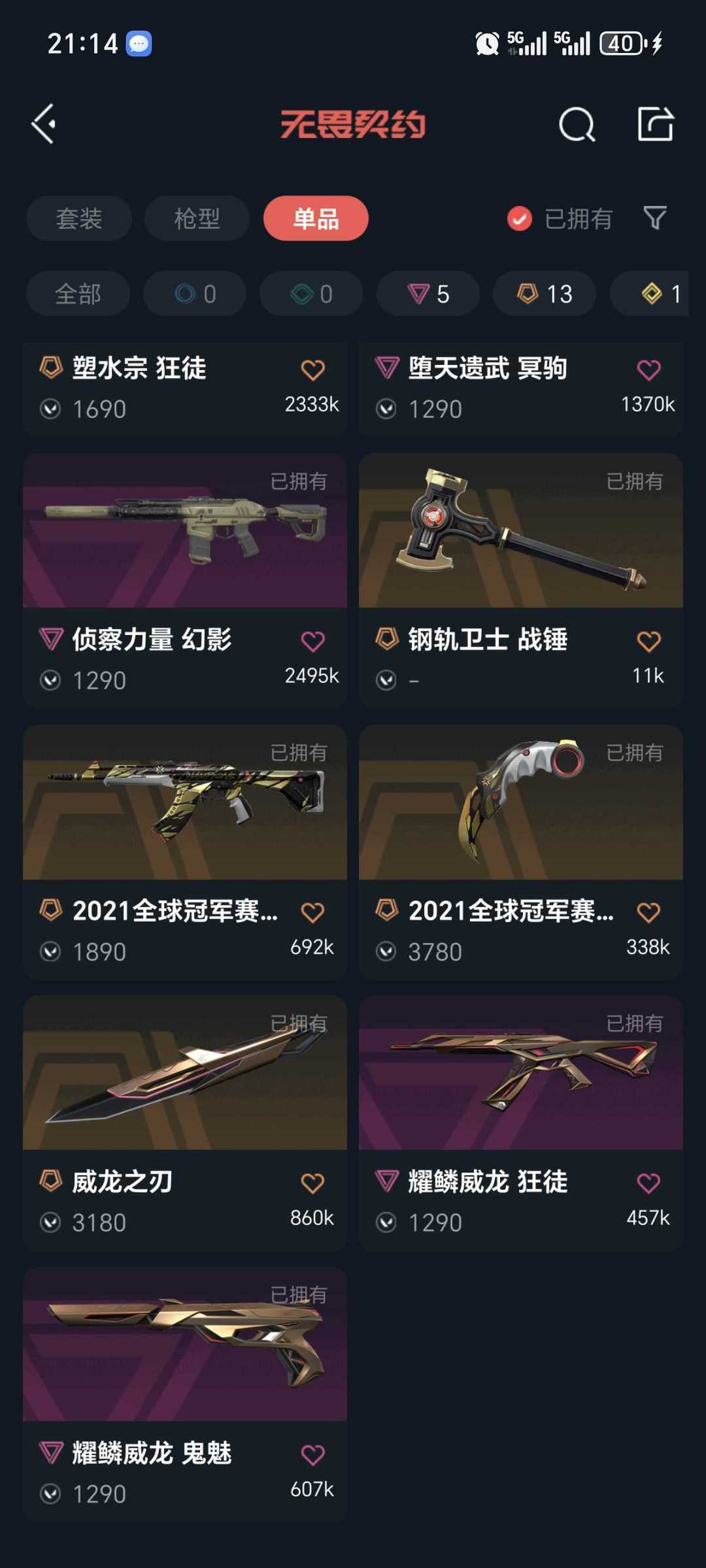This screenshot has width=706, height=1568.
Task: Switch to the 枪型 tab
Action: 197,218
